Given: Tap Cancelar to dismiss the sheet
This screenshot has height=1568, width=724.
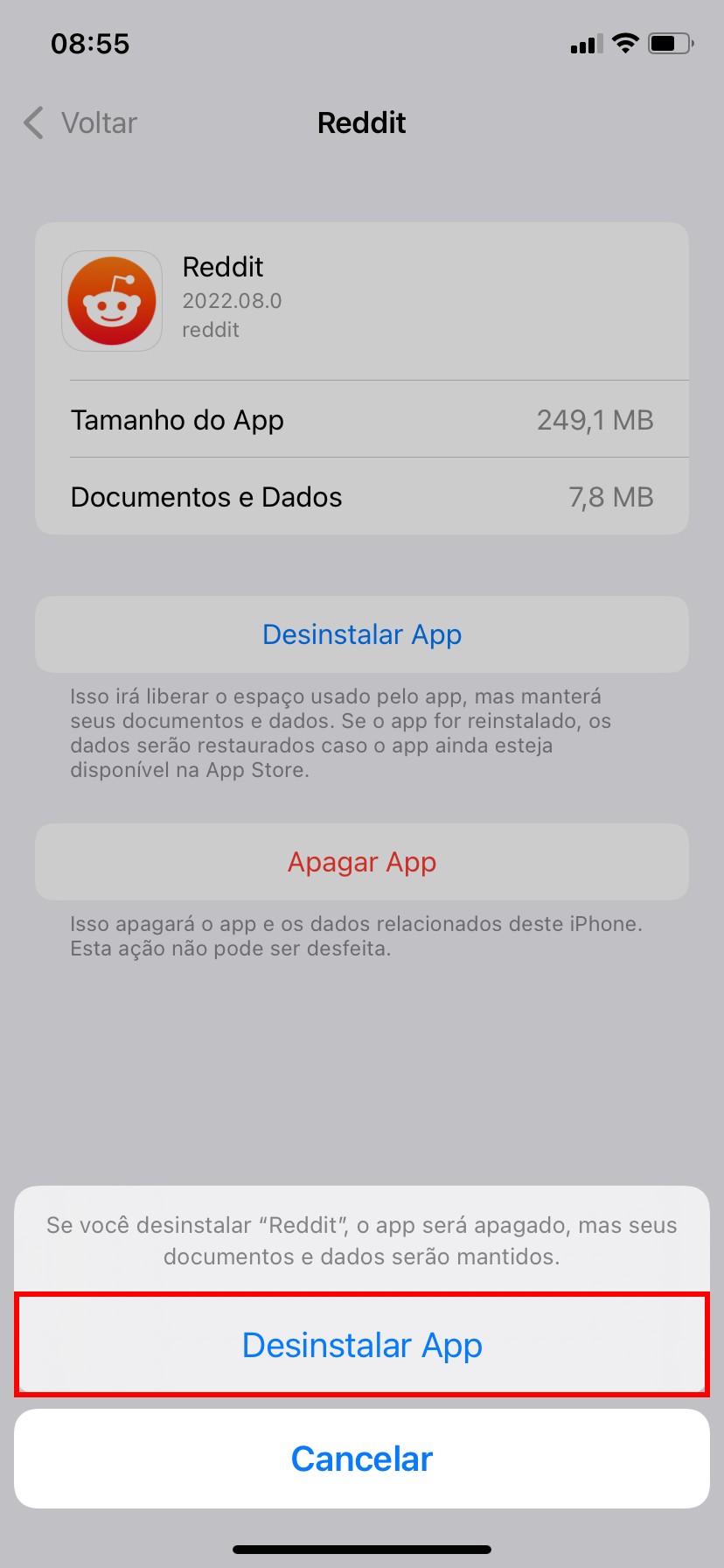Looking at the screenshot, I should (362, 1459).
